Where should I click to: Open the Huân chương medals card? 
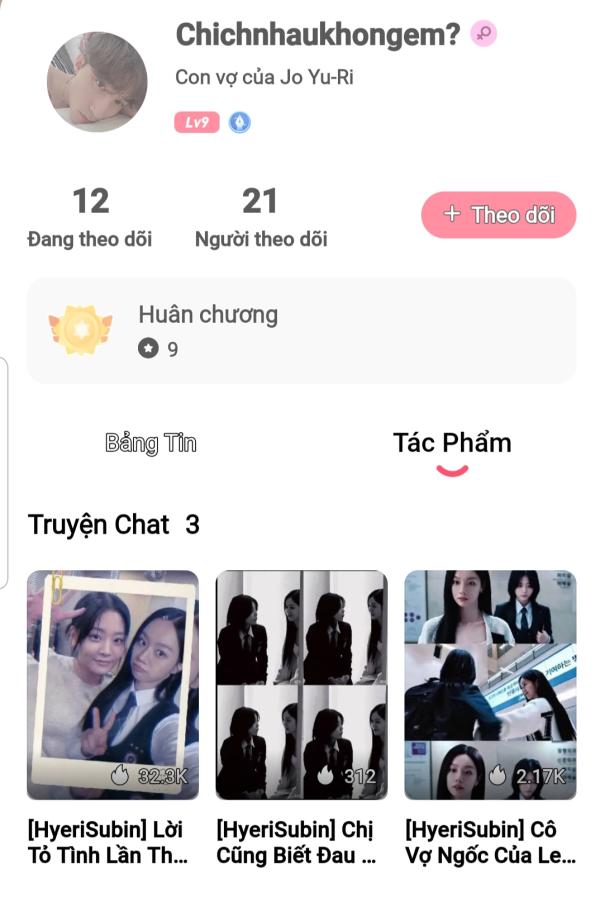pos(301,331)
